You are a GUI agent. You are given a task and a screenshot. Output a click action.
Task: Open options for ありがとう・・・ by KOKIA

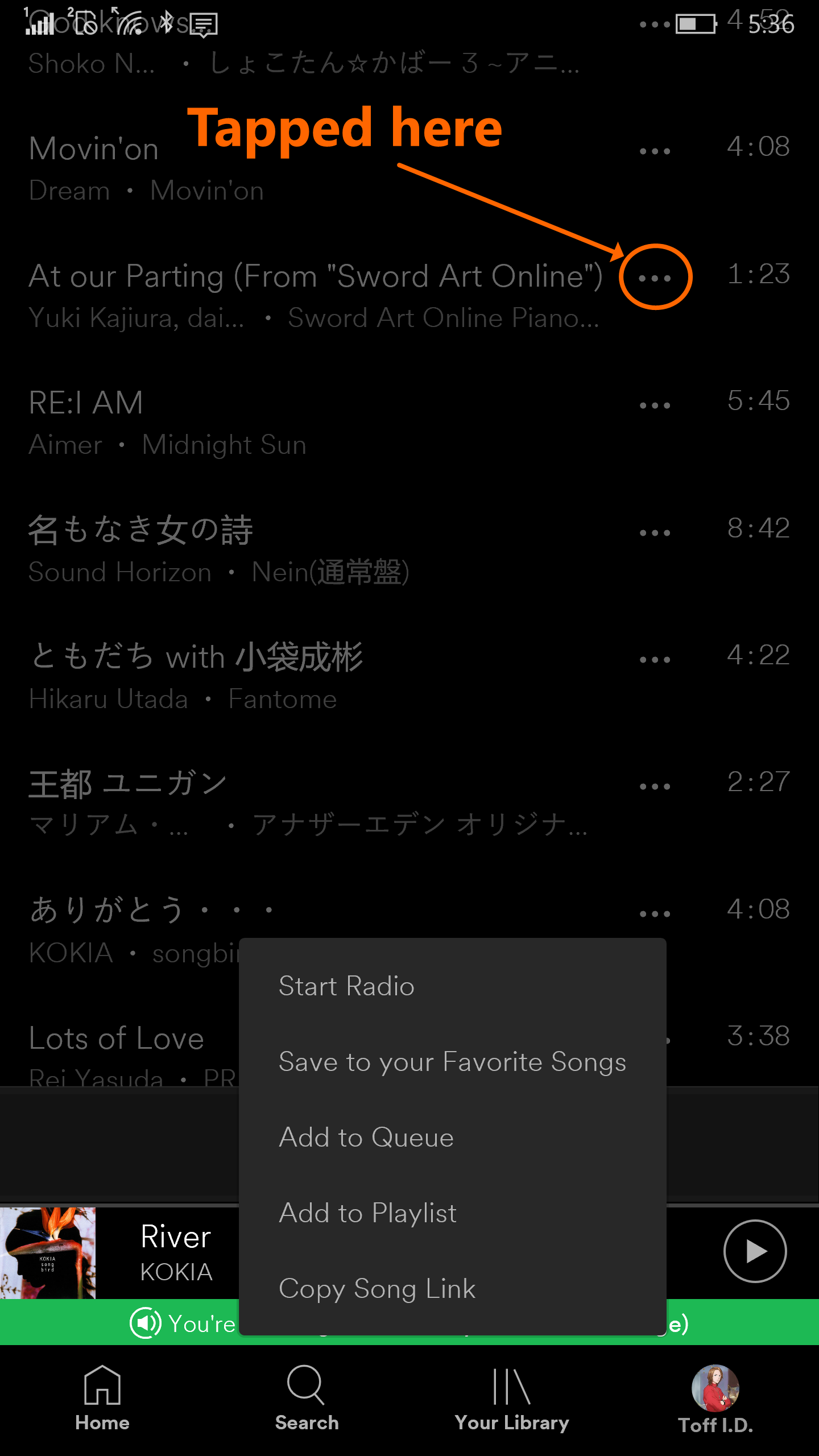(654, 911)
